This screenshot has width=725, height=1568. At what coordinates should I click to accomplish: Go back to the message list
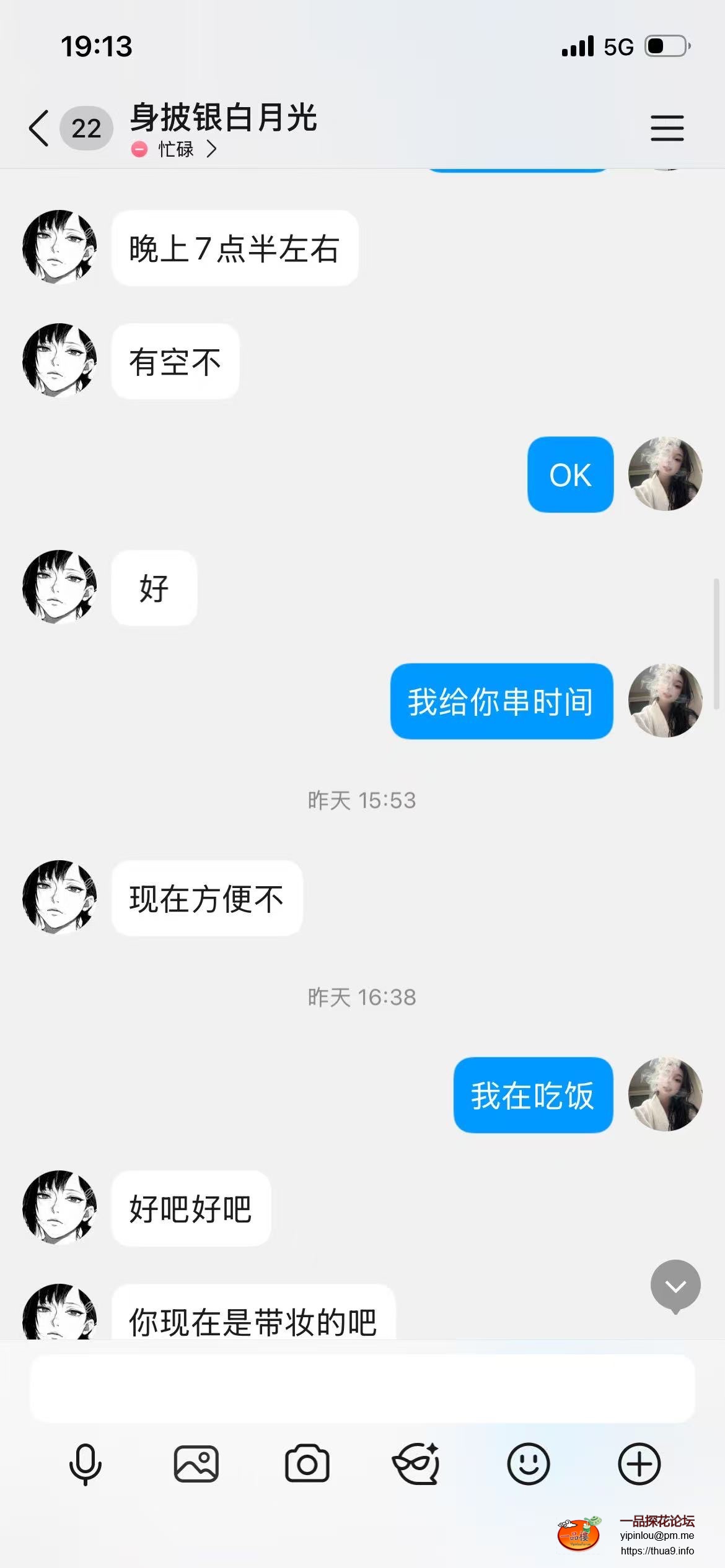click(x=38, y=129)
